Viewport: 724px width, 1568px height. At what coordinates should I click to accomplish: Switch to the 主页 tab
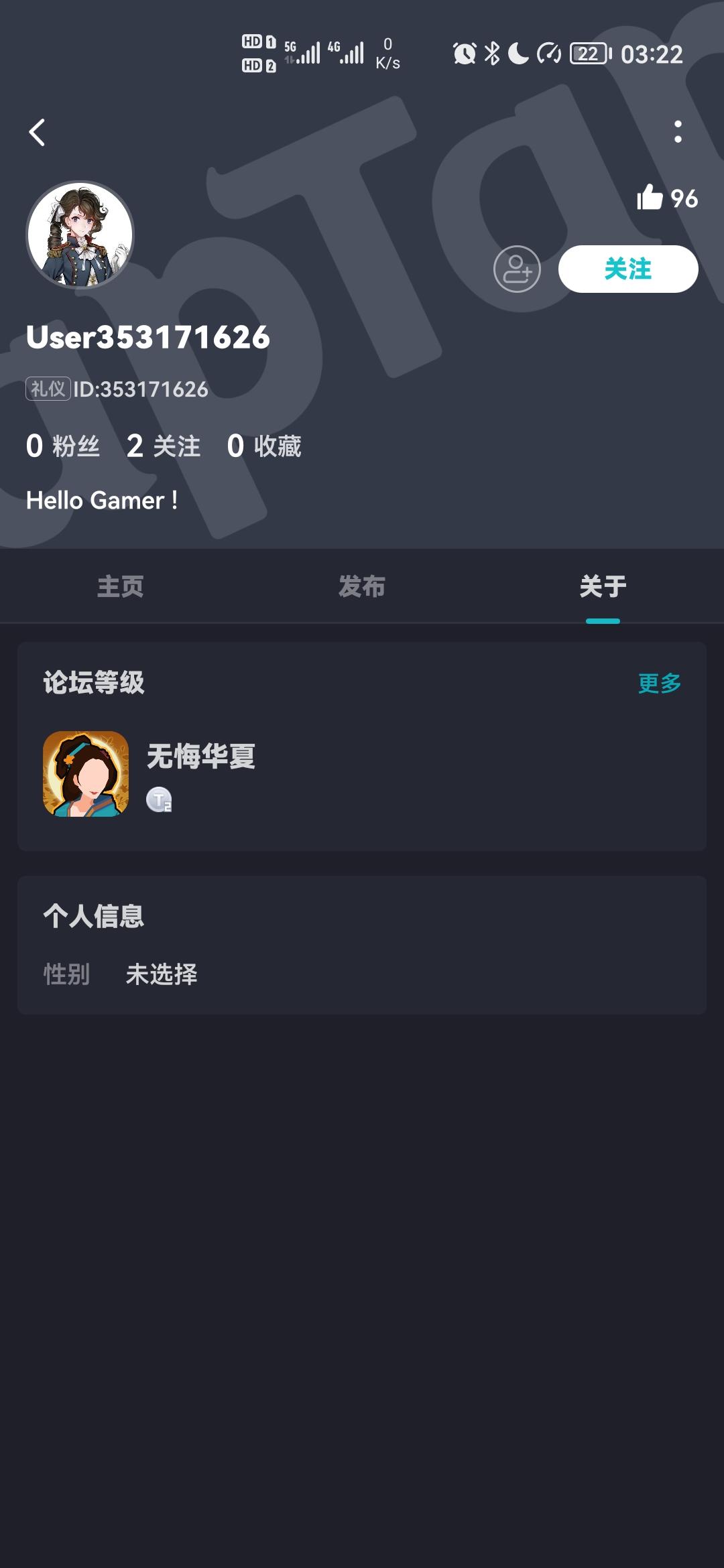(121, 586)
